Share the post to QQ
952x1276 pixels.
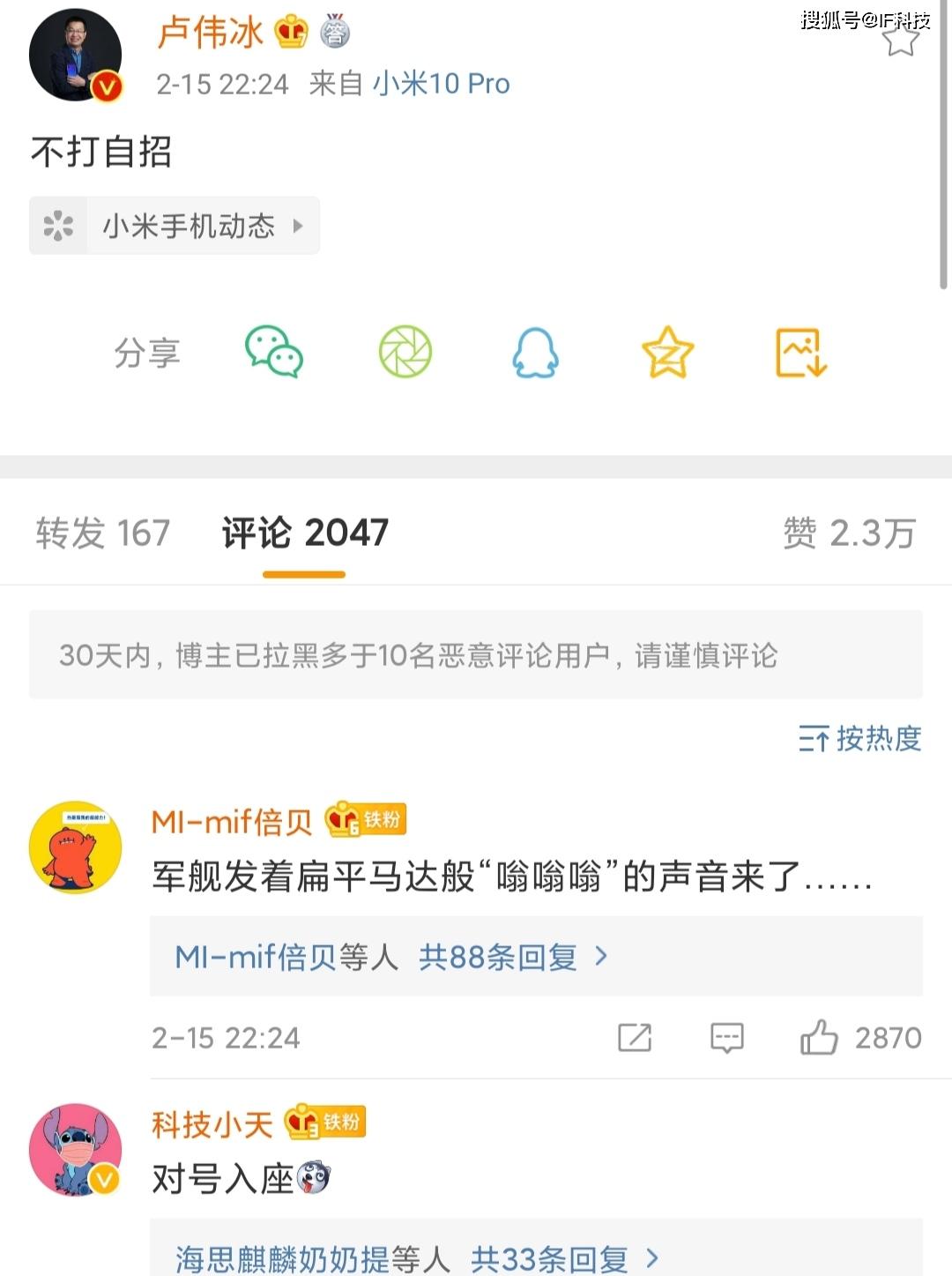[x=535, y=353]
